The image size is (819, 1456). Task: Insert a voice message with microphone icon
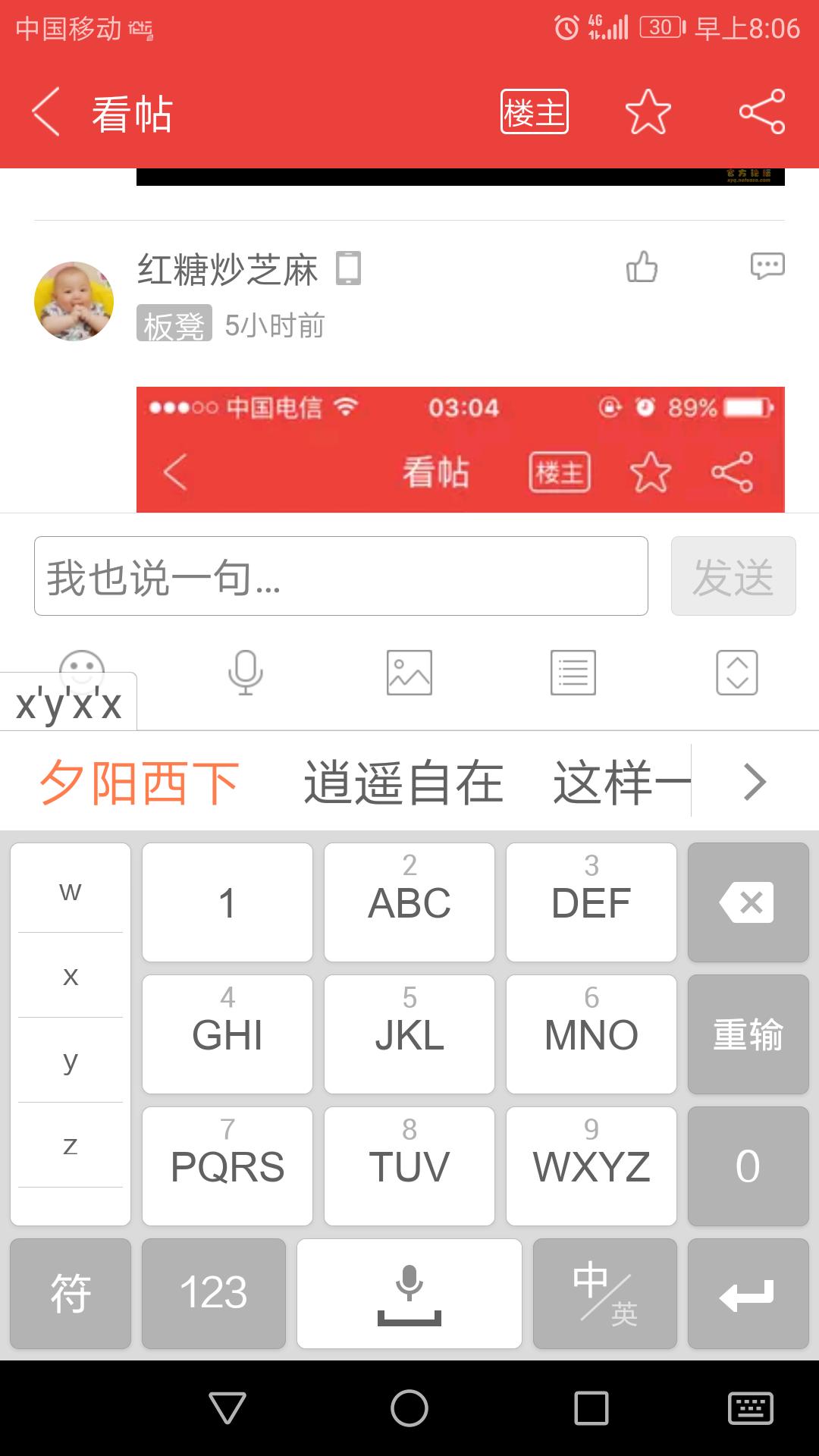click(x=246, y=672)
